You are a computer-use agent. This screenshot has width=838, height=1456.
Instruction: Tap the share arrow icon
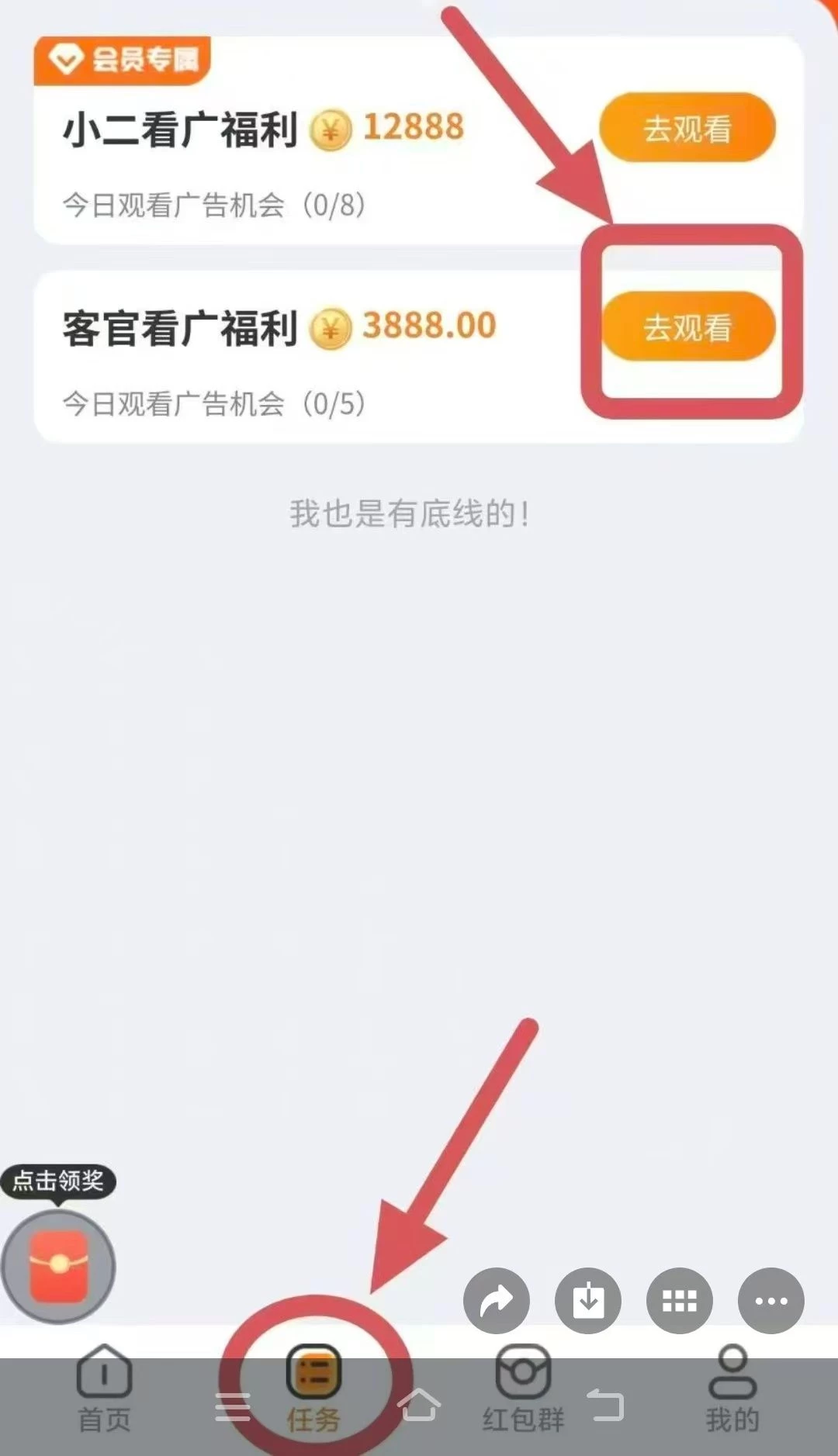coord(497,1301)
